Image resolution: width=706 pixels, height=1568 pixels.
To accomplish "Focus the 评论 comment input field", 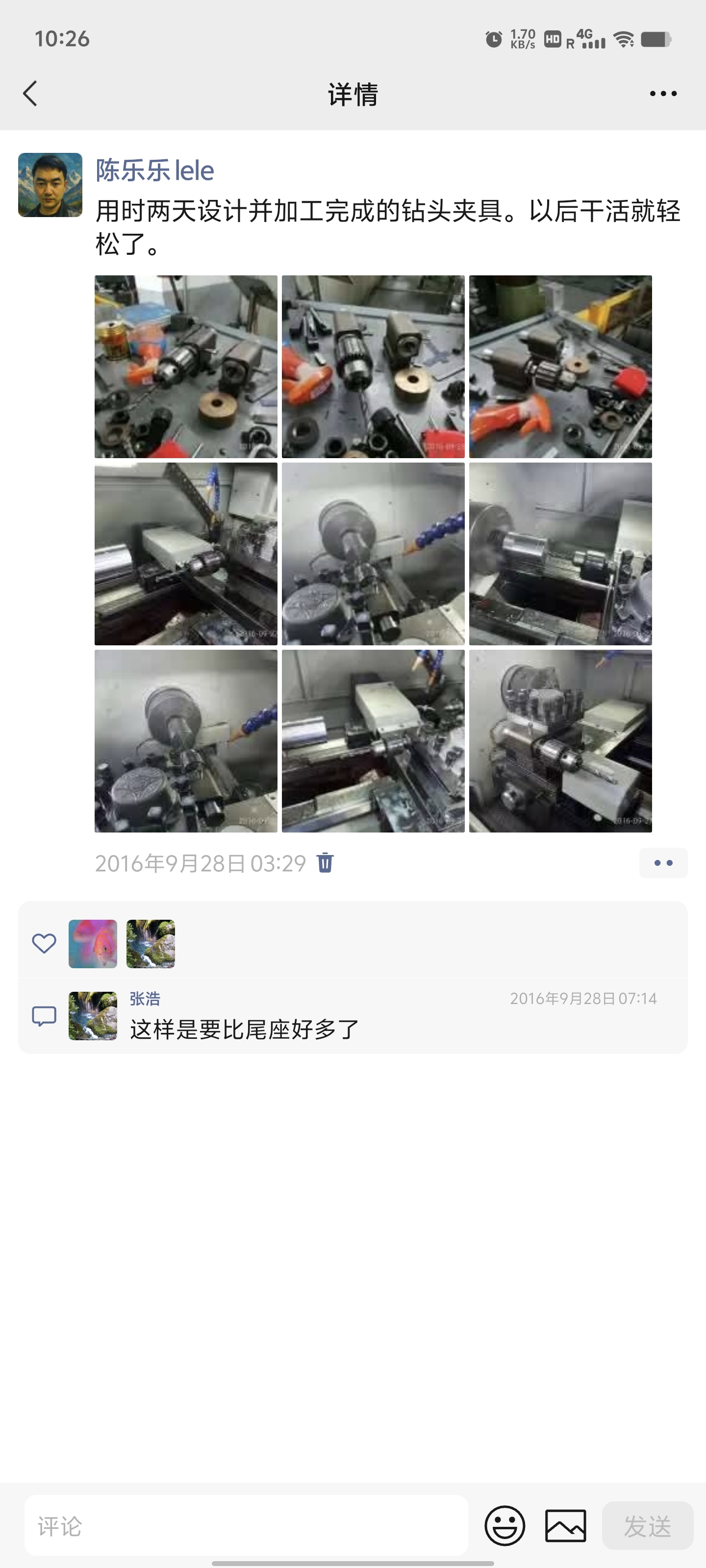I will coord(244,1526).
